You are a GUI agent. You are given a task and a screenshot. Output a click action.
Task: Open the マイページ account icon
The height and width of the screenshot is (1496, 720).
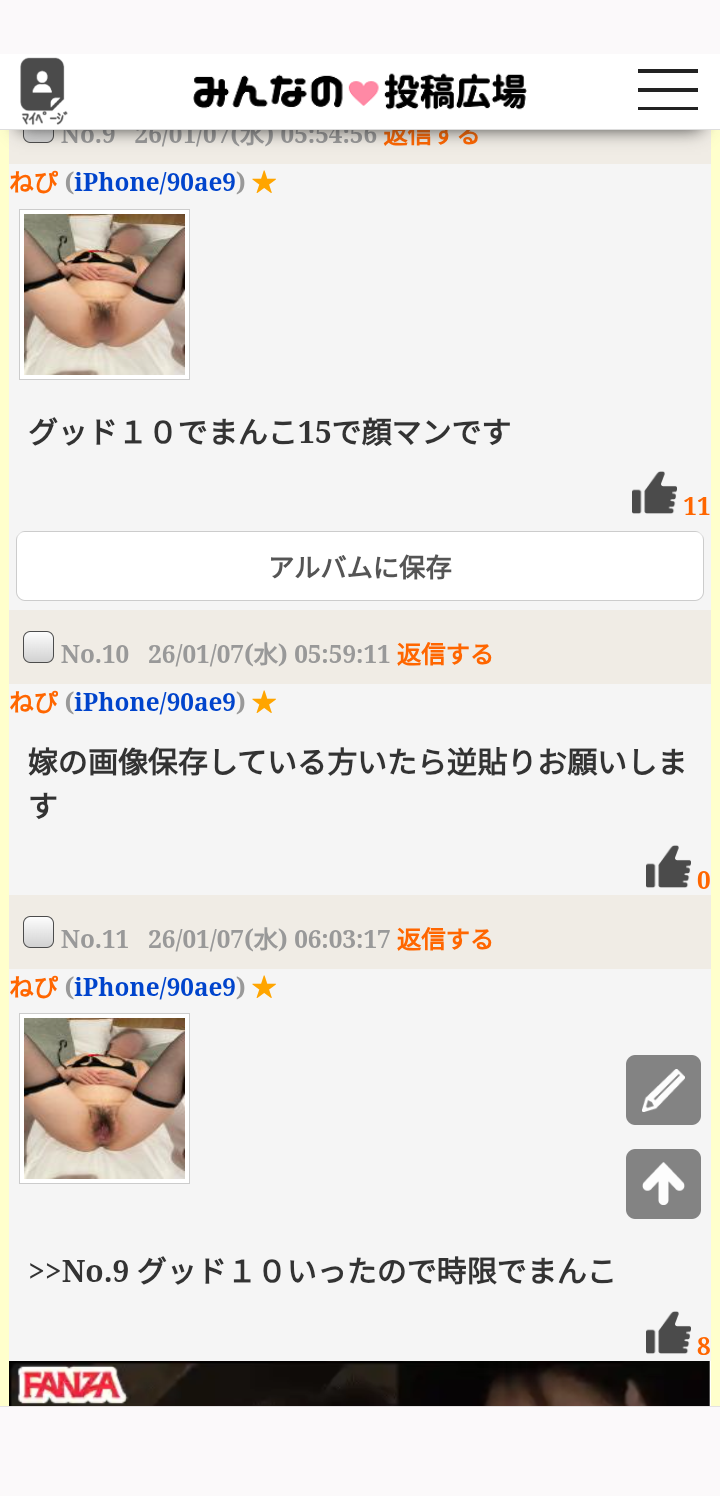click(42, 88)
